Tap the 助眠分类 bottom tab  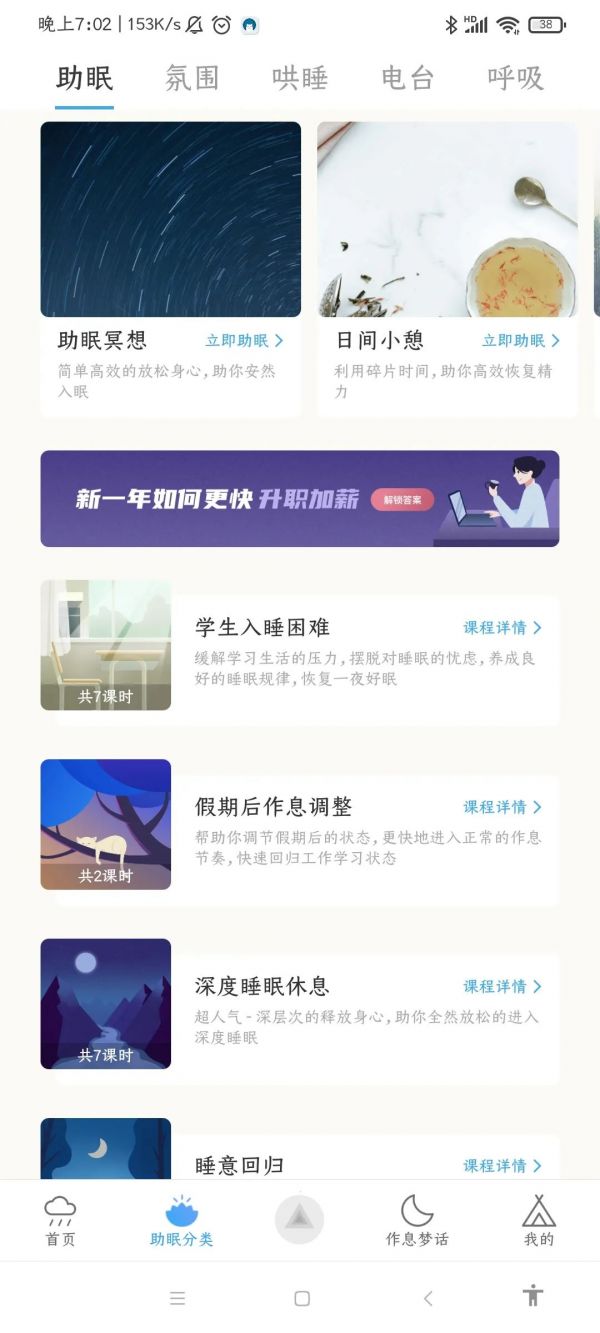[181, 1220]
